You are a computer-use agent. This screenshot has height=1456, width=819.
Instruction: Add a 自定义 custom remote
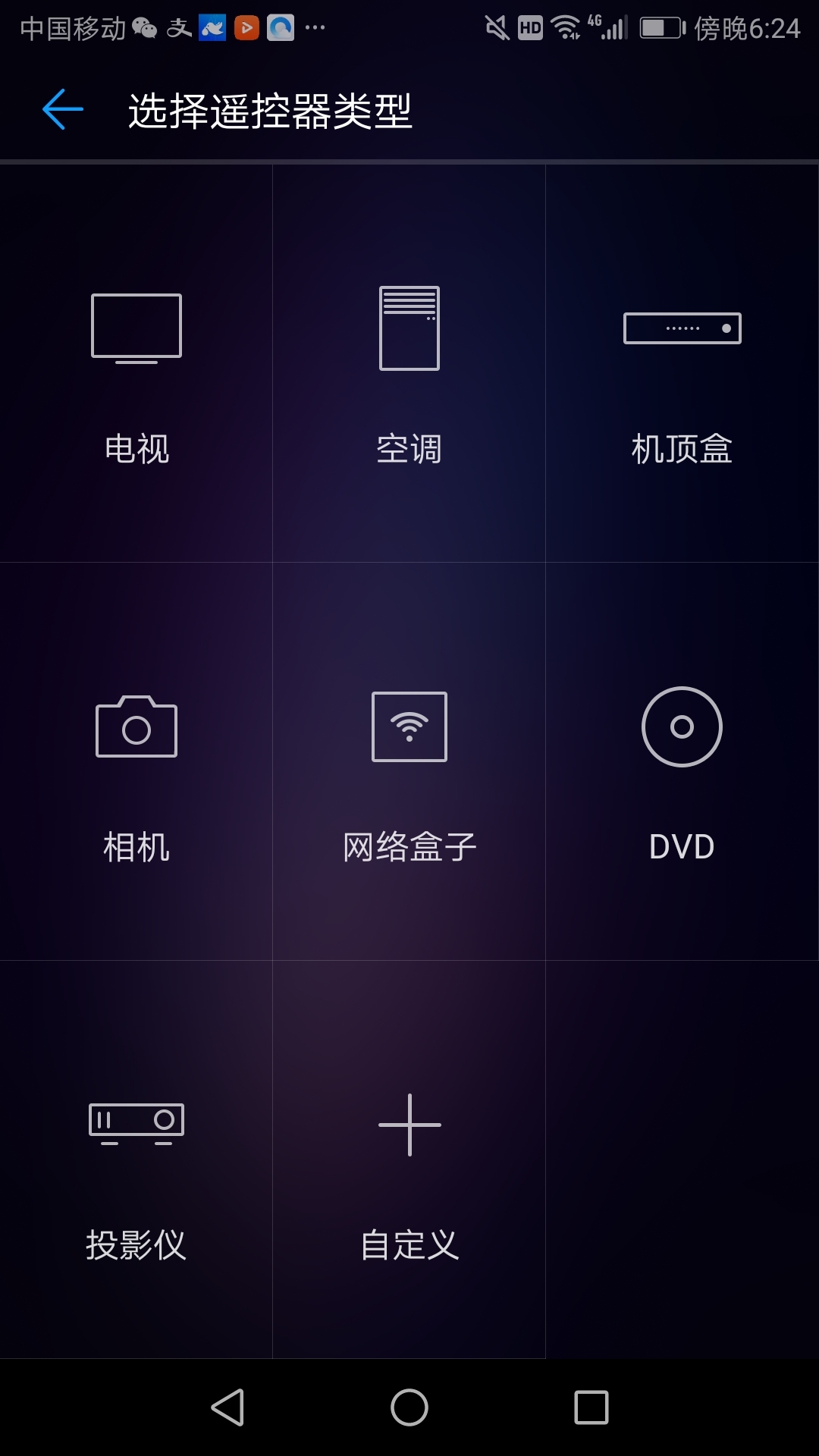(409, 1159)
